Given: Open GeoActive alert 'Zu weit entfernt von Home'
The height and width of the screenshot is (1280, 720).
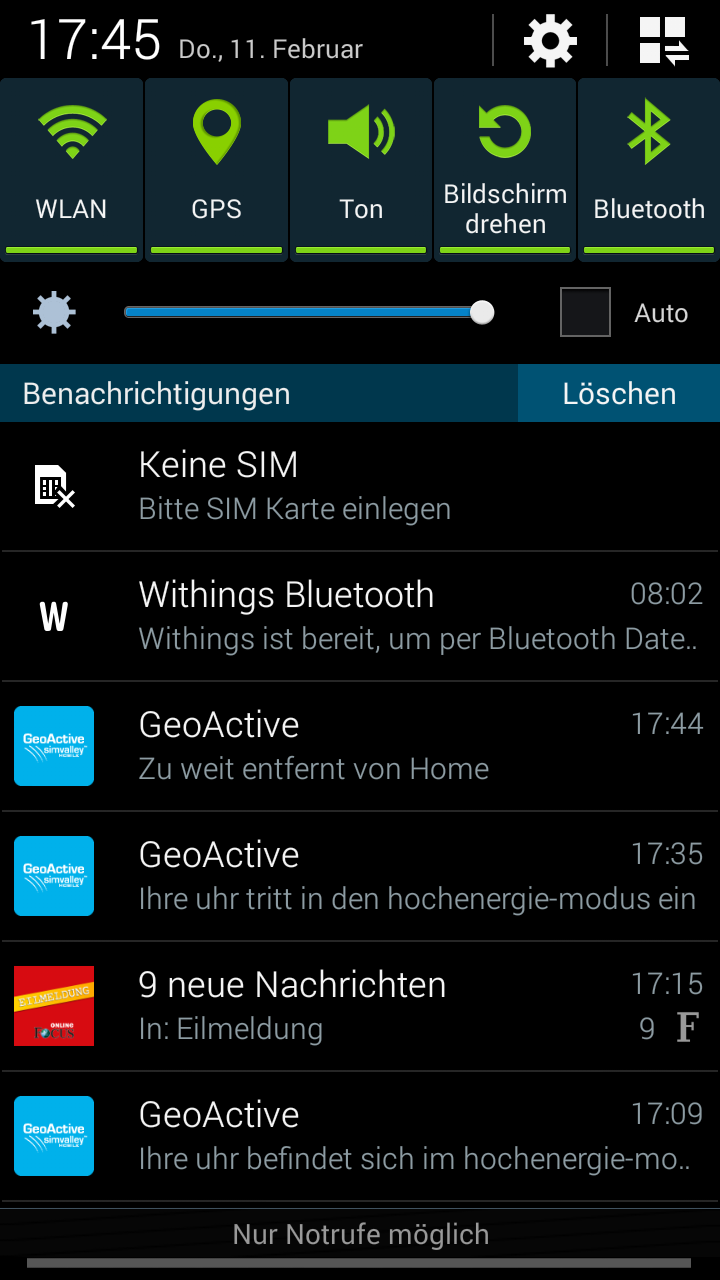Looking at the screenshot, I should (360, 746).
